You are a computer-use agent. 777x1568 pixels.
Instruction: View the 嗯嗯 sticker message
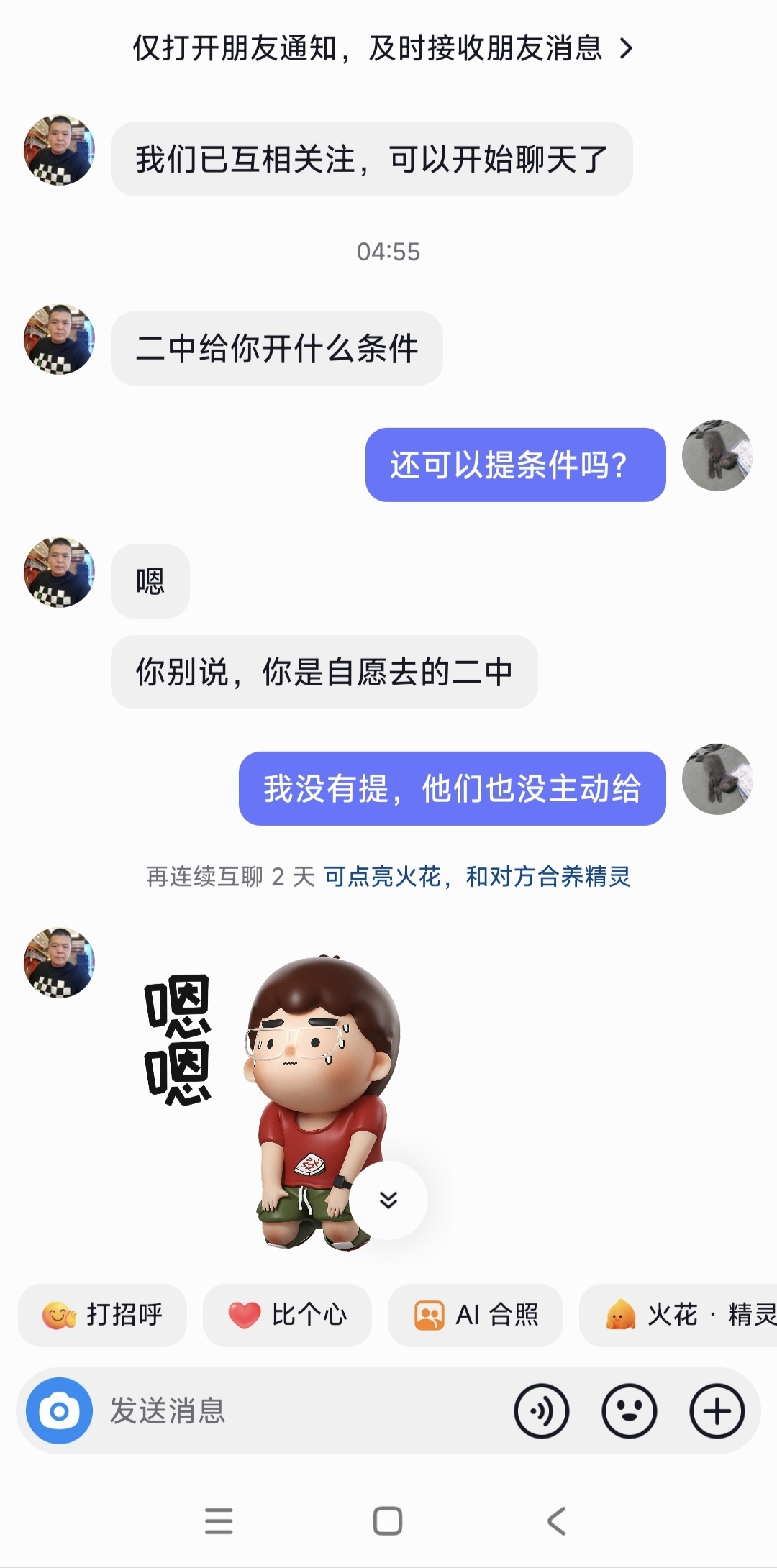[x=273, y=1102]
